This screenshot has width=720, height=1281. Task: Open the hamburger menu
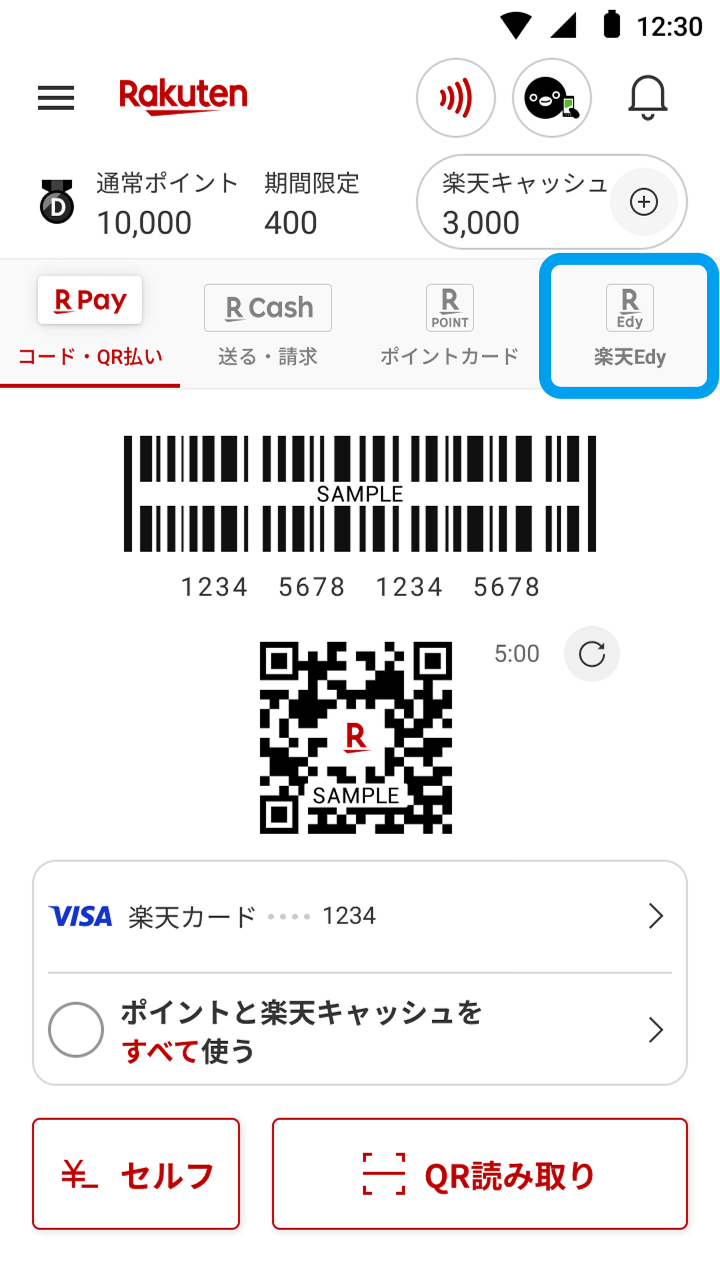[56, 97]
